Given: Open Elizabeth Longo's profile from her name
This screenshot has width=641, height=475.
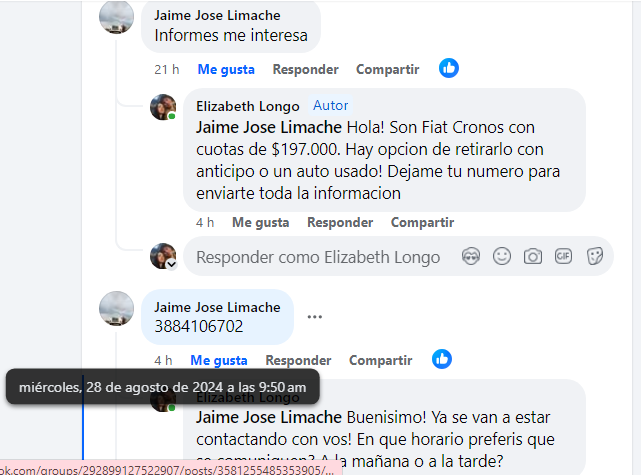Looking at the screenshot, I should pyautogui.click(x=246, y=105).
